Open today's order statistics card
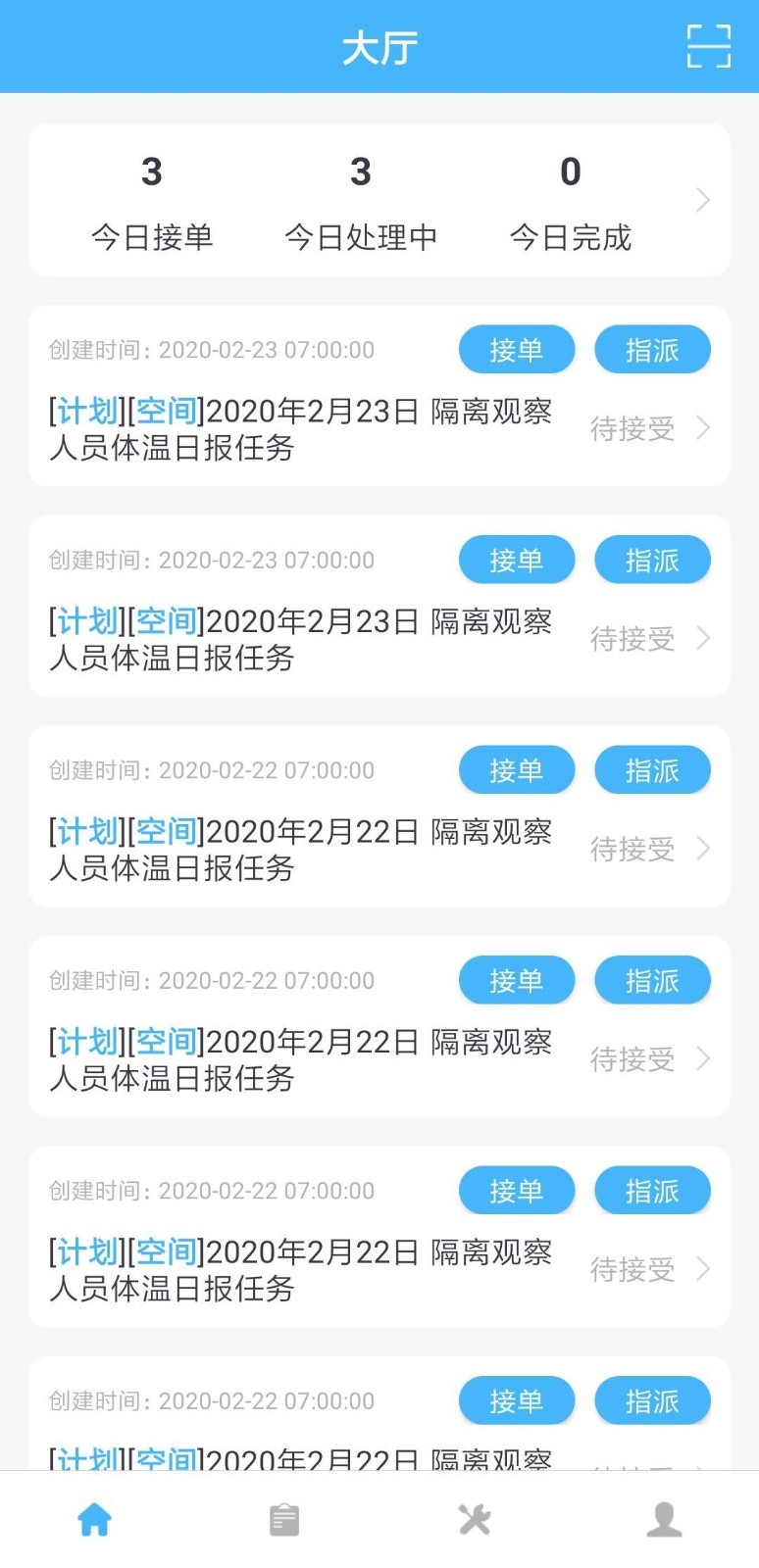Screen dimensions: 759x1568 (x=379, y=200)
